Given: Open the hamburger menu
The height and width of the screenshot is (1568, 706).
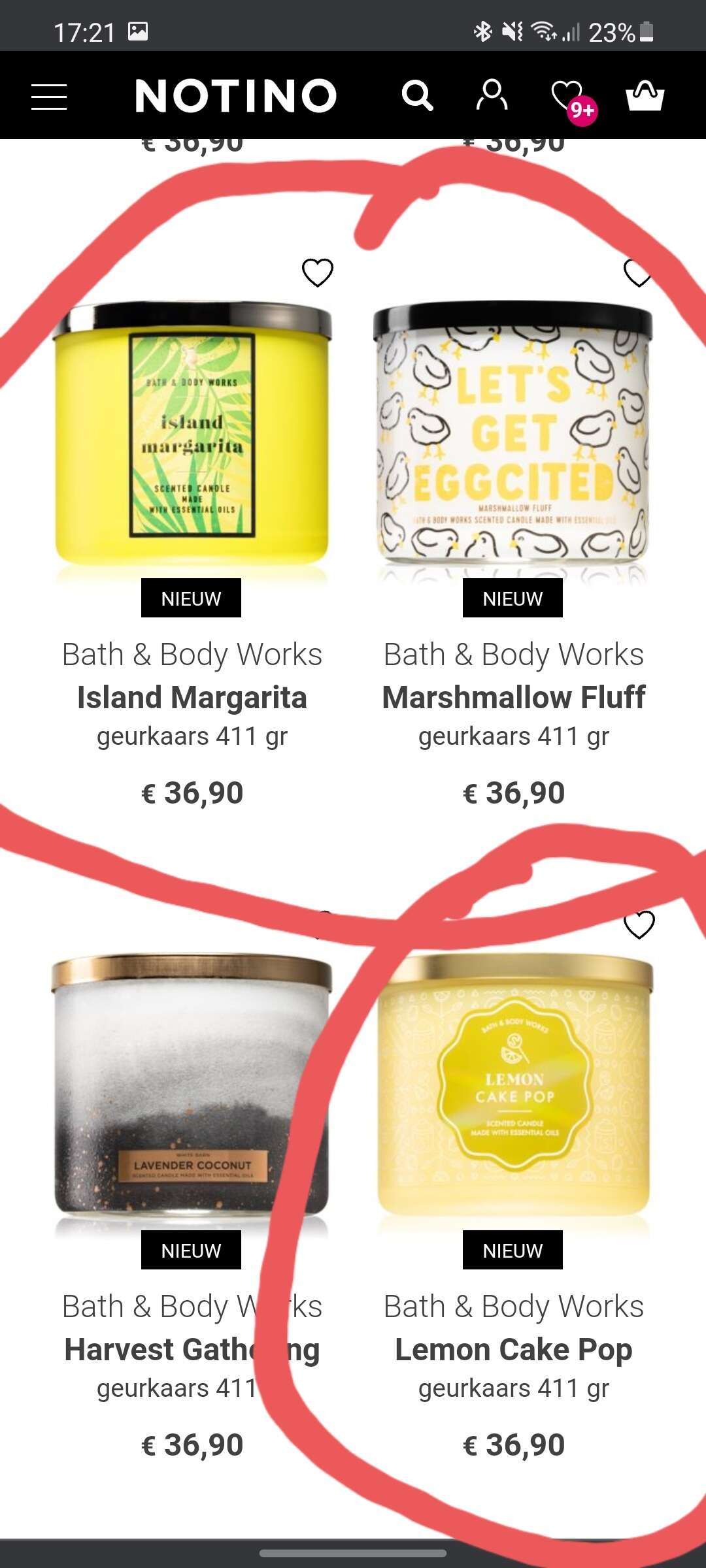Looking at the screenshot, I should point(49,97).
